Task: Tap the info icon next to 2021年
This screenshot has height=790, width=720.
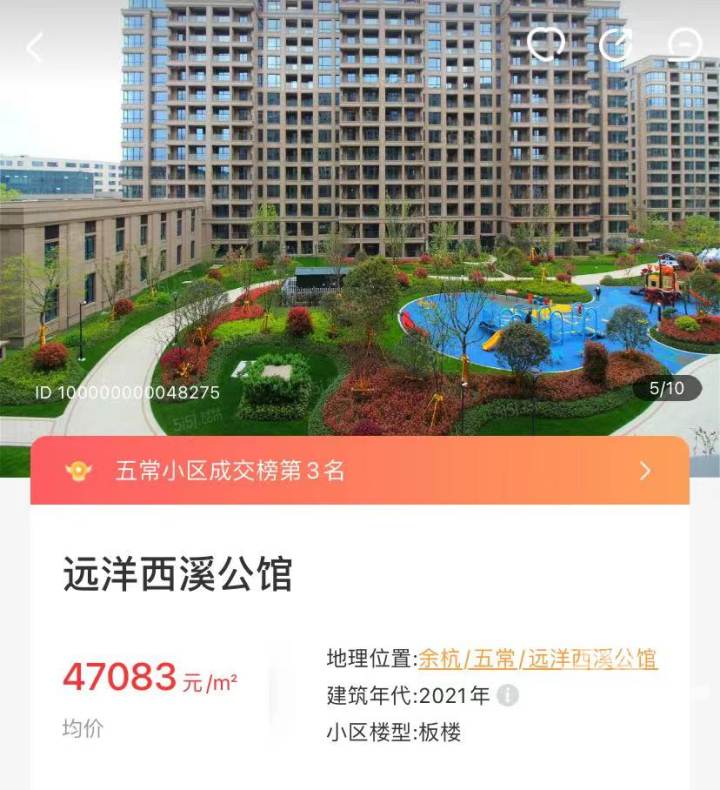Action: tap(508, 695)
